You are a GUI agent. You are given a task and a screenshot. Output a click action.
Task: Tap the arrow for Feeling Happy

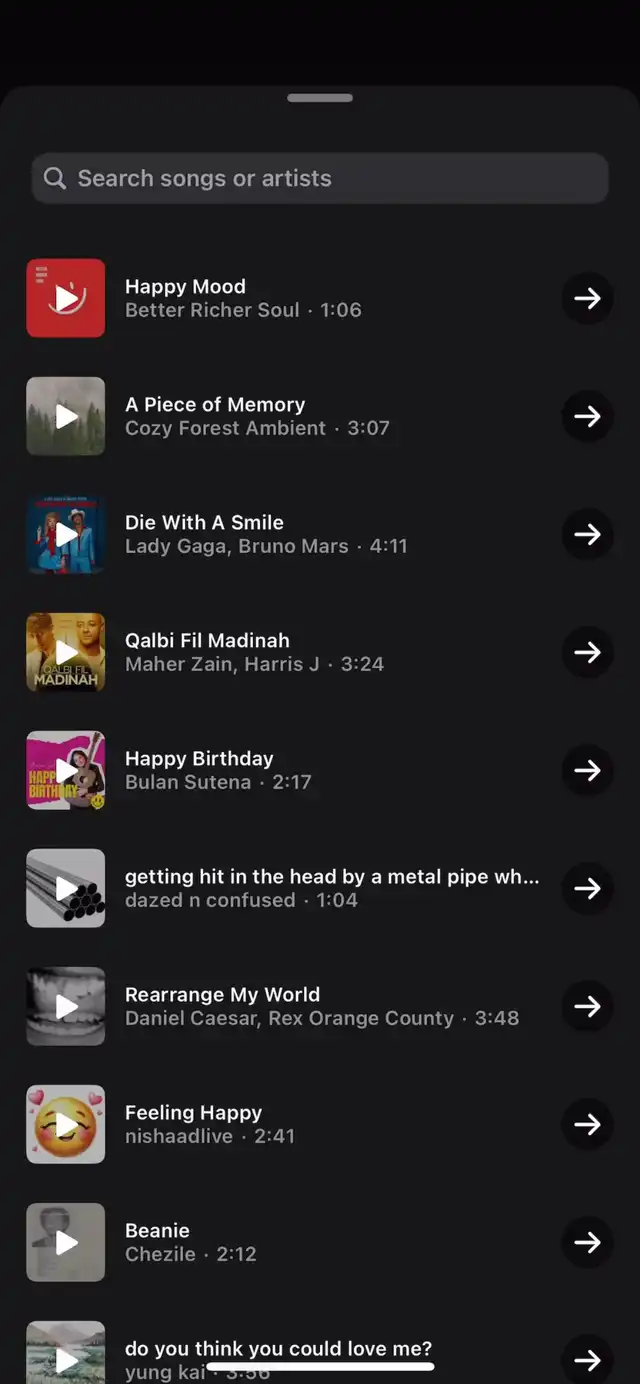[x=587, y=1124]
